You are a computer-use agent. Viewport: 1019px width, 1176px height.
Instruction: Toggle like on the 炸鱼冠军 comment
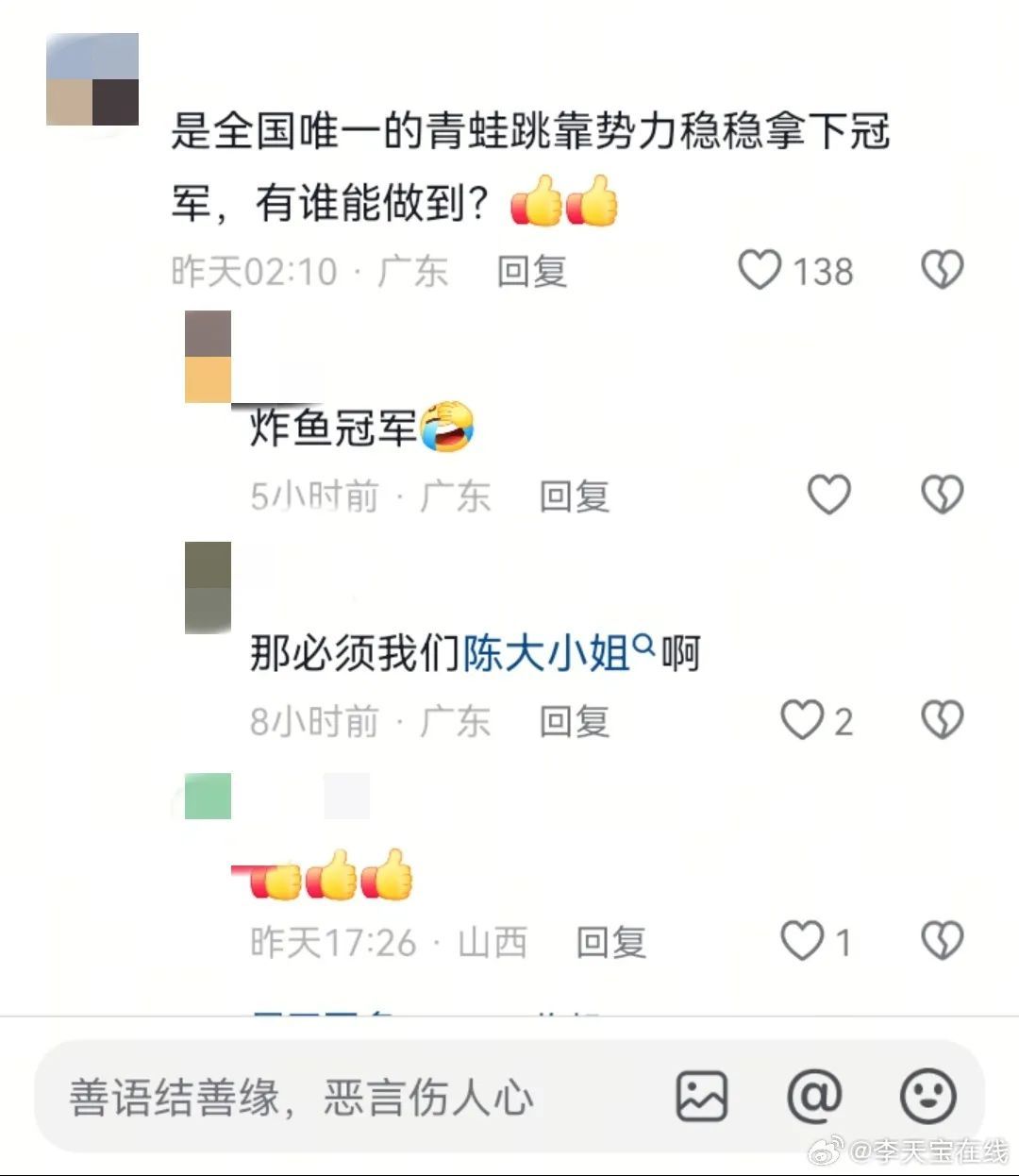pyautogui.click(x=828, y=495)
